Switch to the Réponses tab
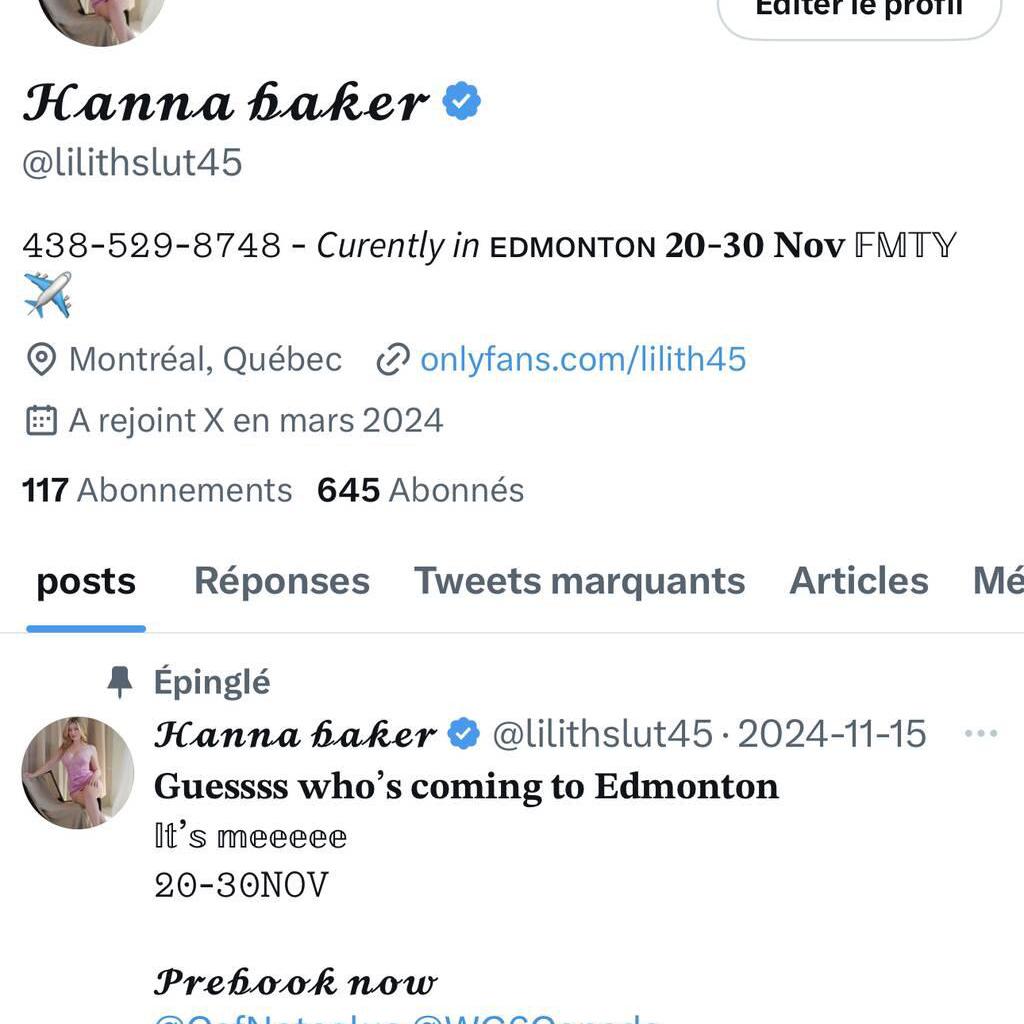Screen dimensions: 1024x1024 pos(282,582)
